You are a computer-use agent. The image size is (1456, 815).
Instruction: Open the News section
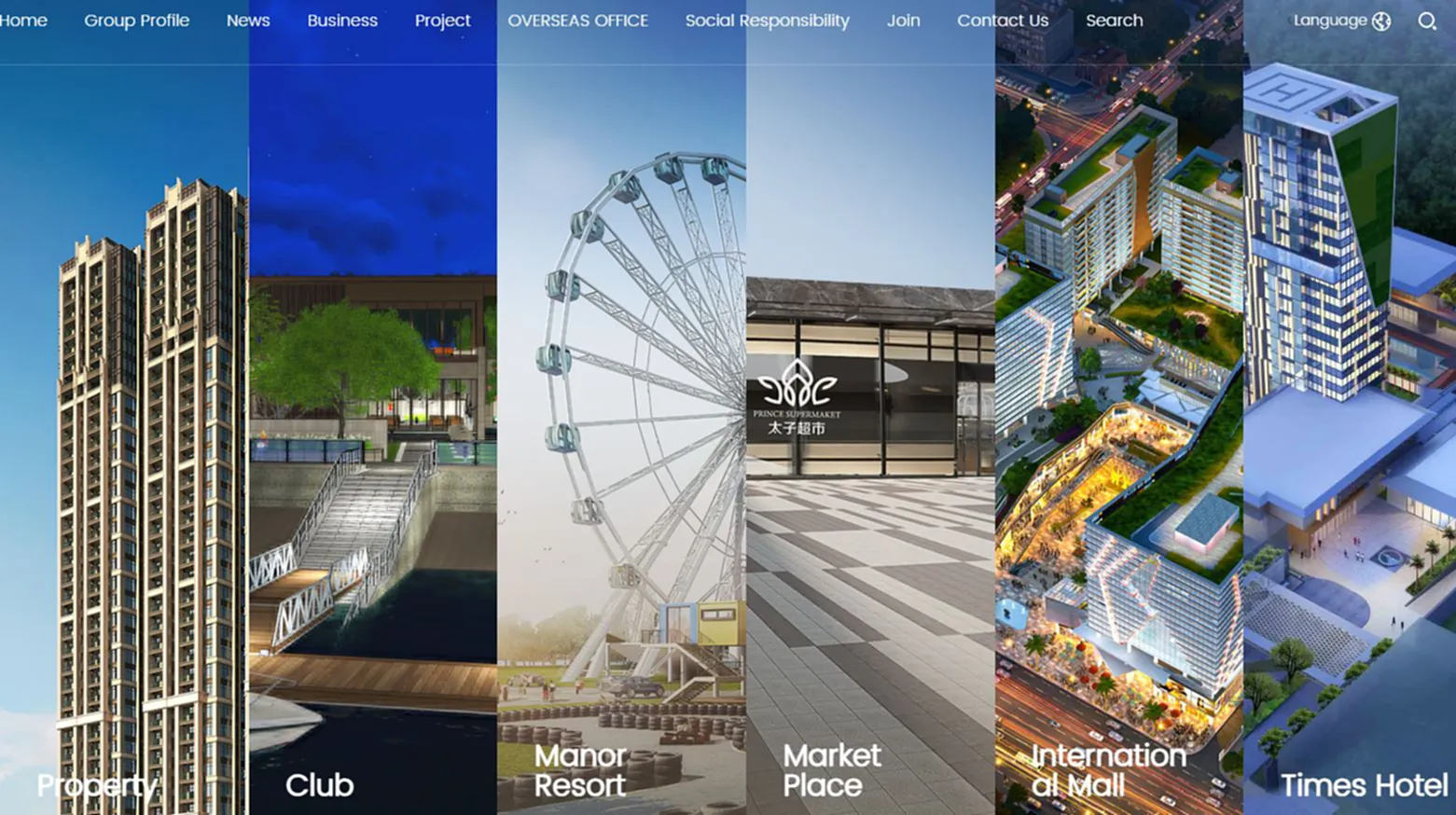(x=248, y=21)
